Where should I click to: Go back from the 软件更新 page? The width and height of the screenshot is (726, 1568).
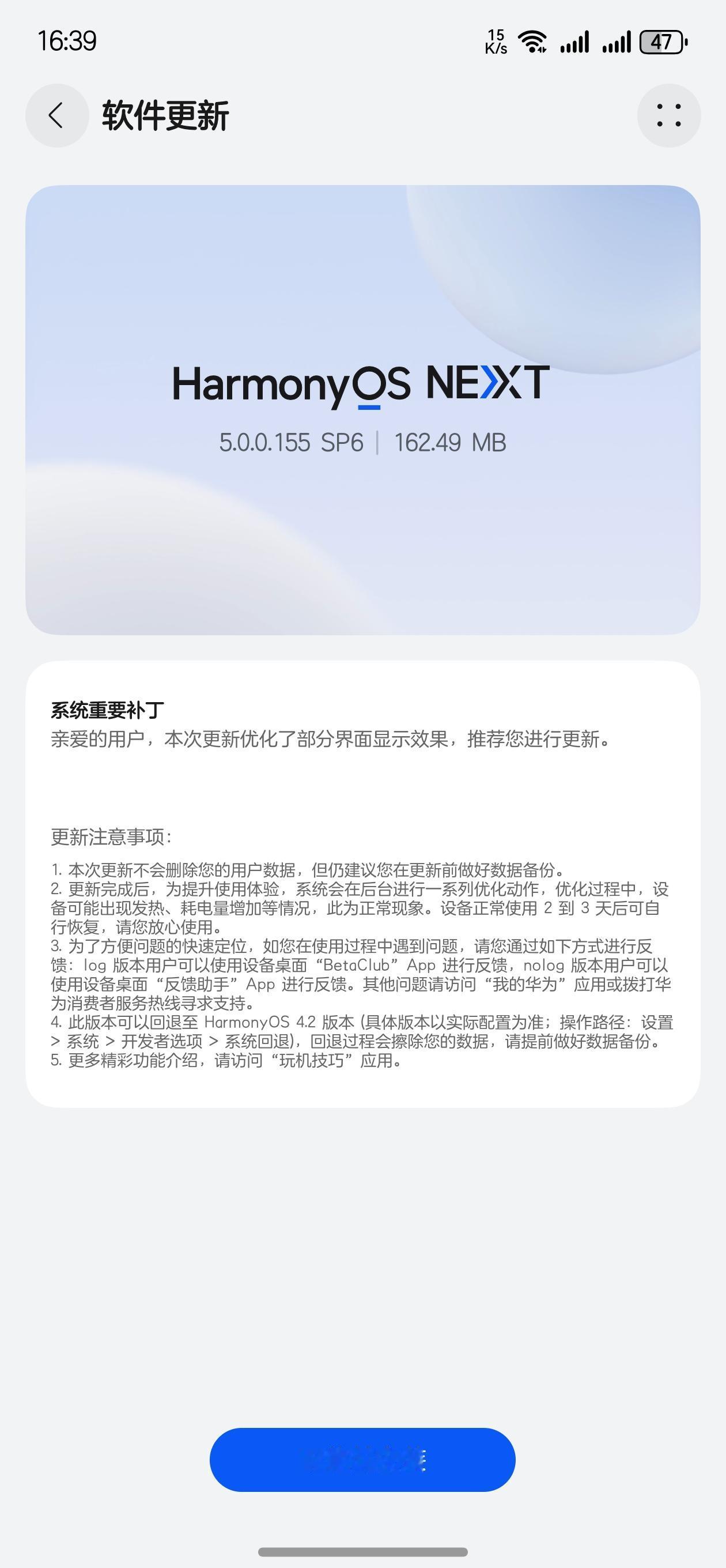coord(57,116)
